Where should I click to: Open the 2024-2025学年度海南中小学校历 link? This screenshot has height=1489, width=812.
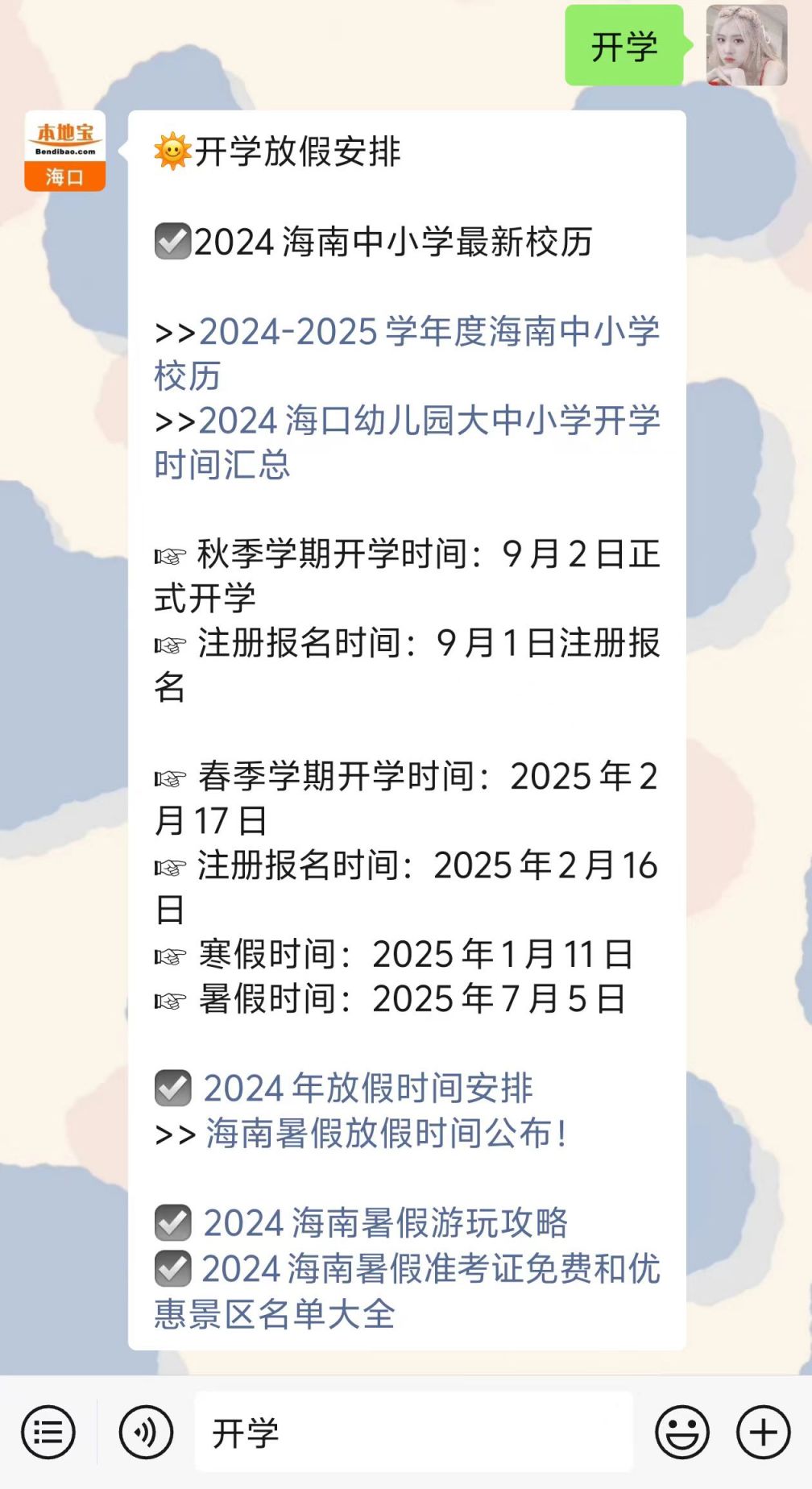429,333
